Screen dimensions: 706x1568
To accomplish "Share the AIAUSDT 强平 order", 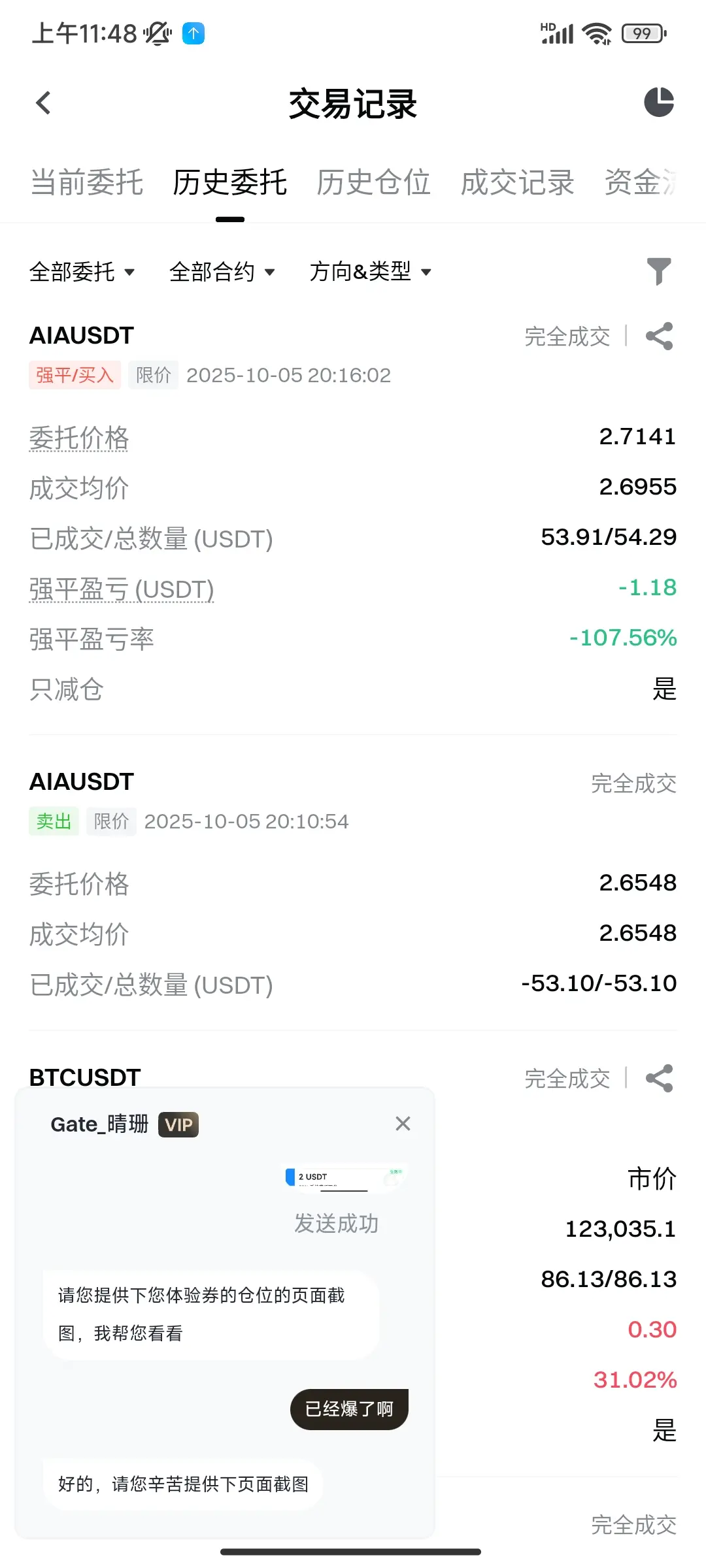I will point(659,336).
